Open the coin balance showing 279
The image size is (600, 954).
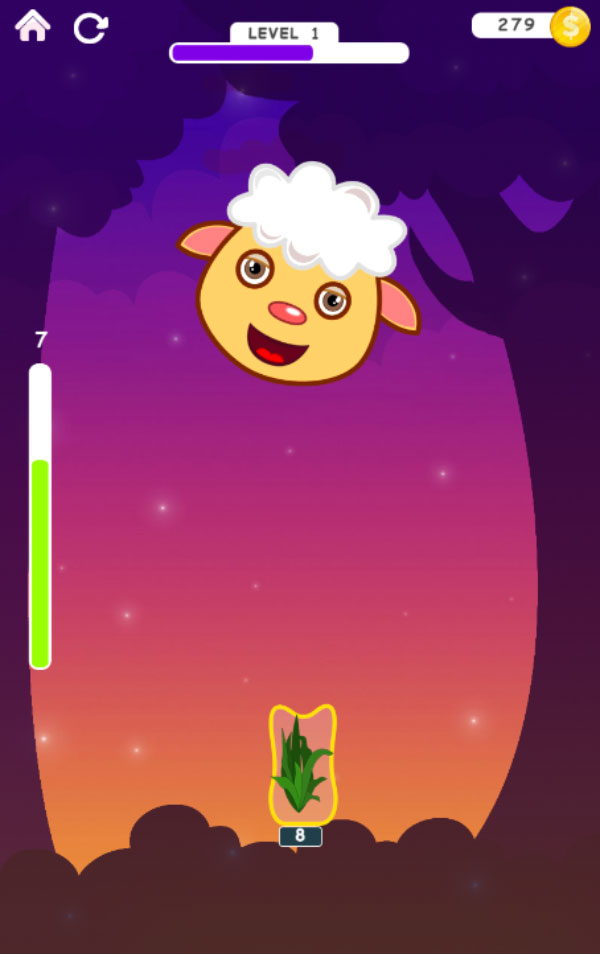[529, 26]
